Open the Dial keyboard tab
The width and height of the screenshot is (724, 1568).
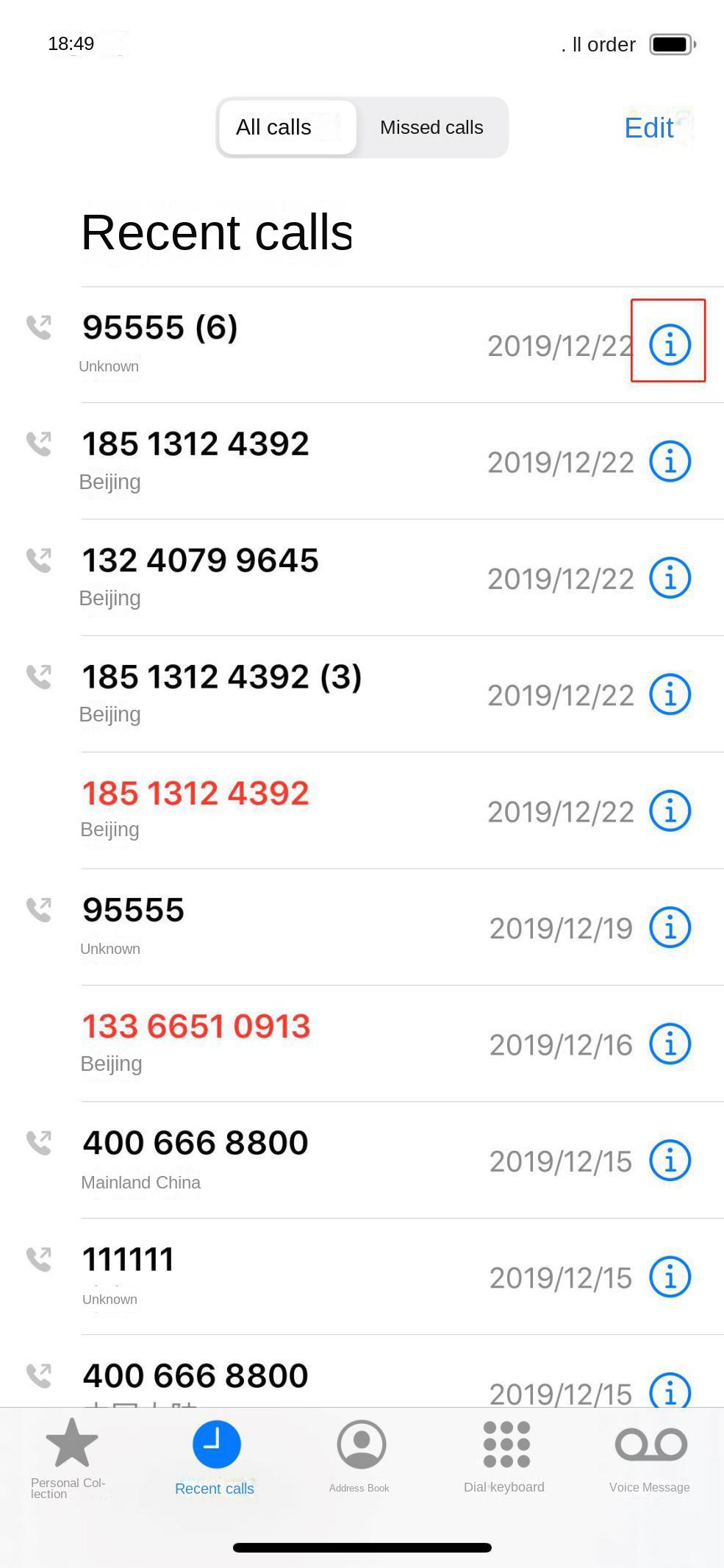(x=505, y=1456)
